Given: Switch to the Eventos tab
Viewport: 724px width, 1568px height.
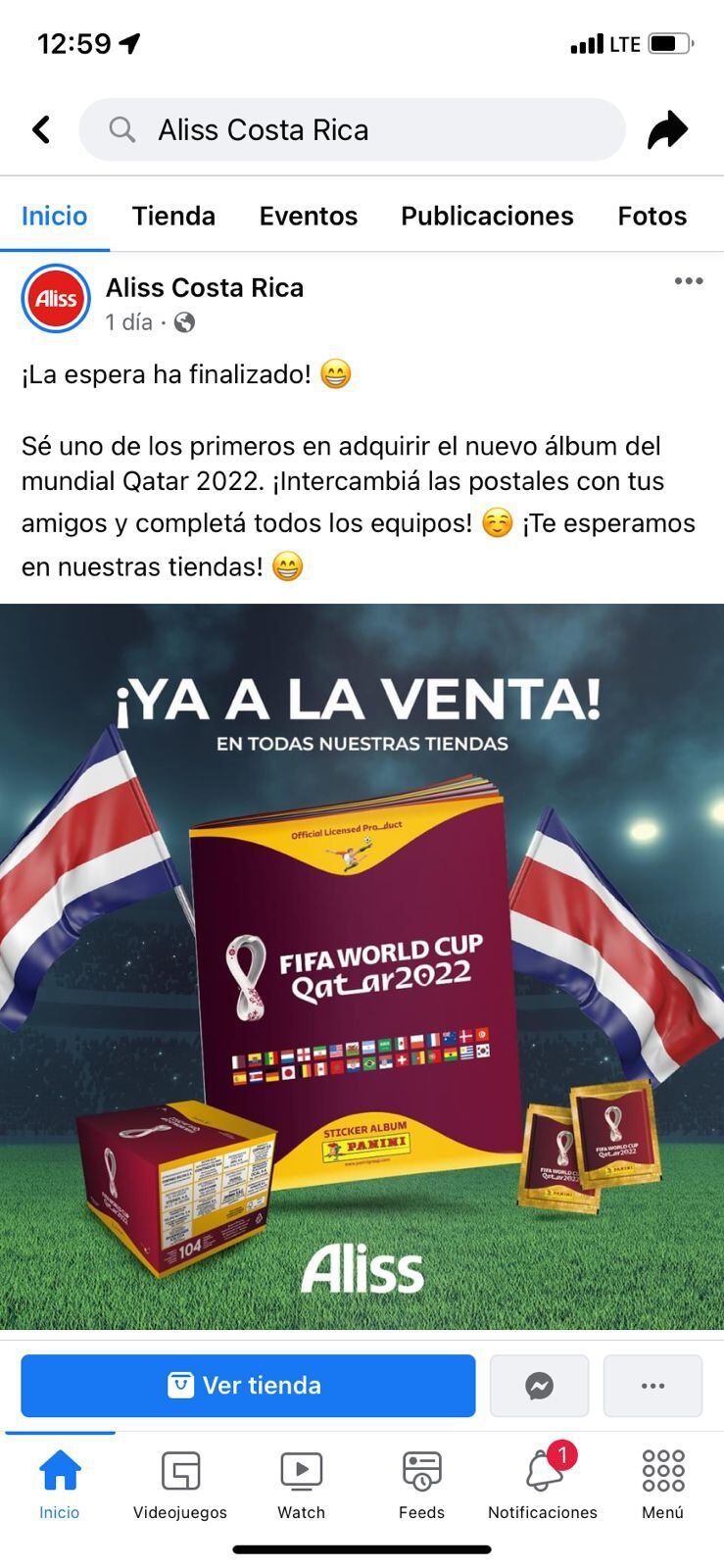Looking at the screenshot, I should tap(308, 216).
